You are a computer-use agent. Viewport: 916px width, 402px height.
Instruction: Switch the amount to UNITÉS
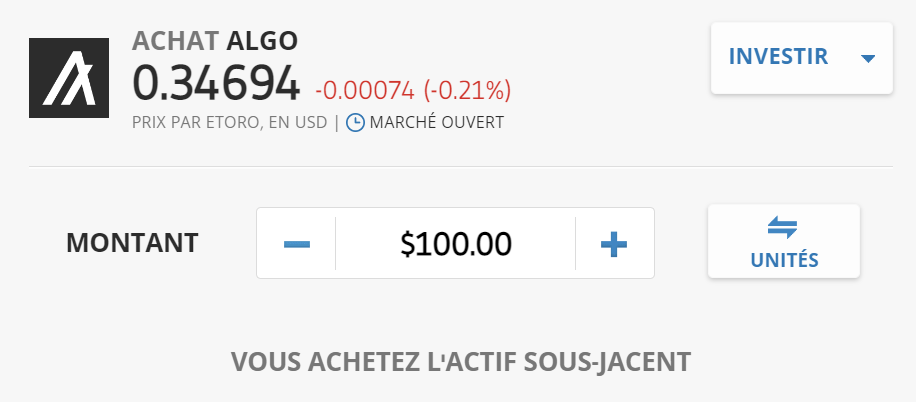click(x=784, y=242)
